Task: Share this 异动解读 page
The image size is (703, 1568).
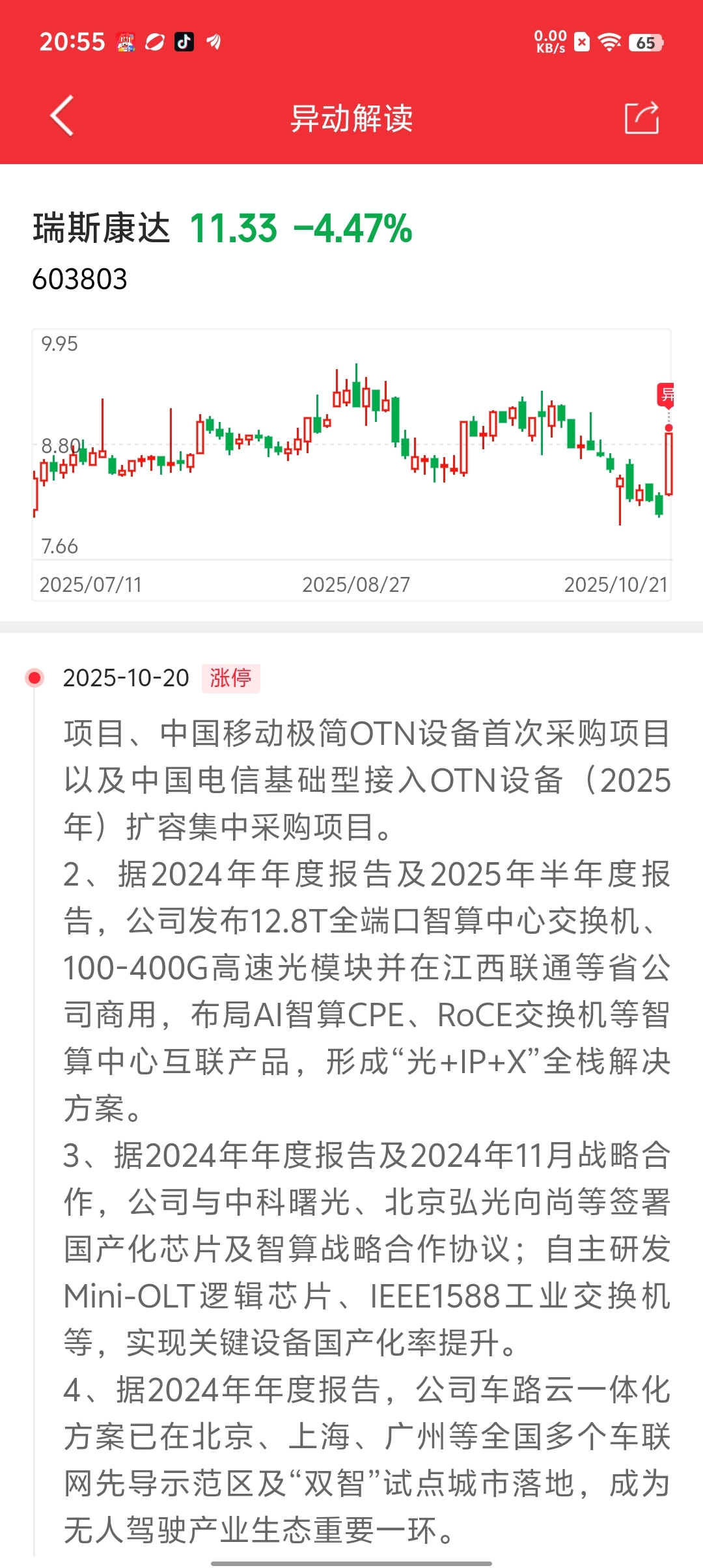Action: click(x=642, y=118)
